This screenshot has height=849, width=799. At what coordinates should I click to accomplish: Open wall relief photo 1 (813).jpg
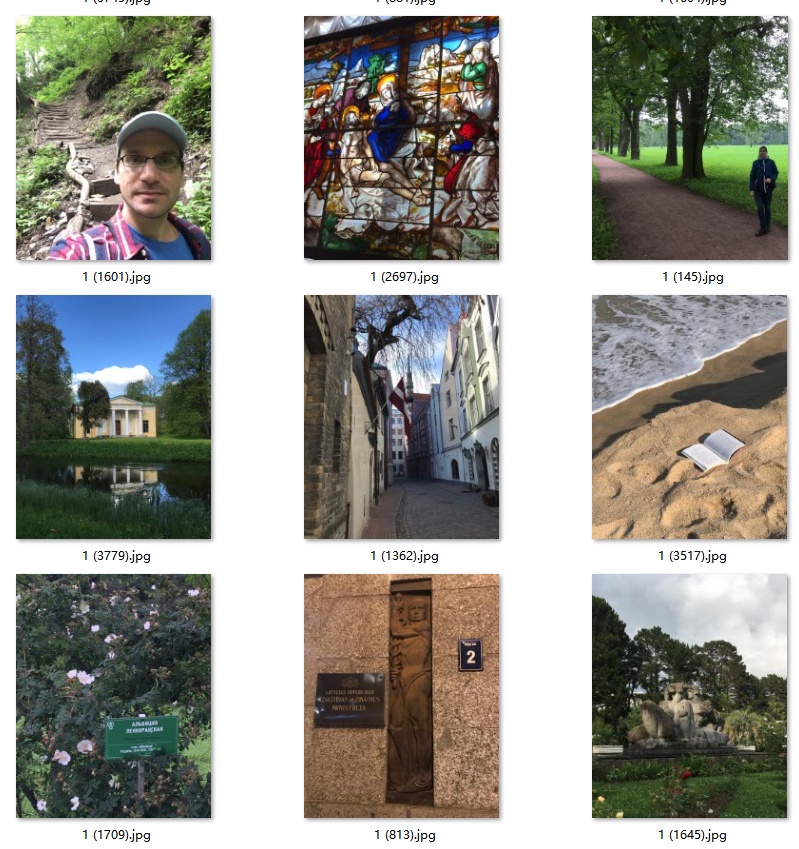(x=401, y=696)
